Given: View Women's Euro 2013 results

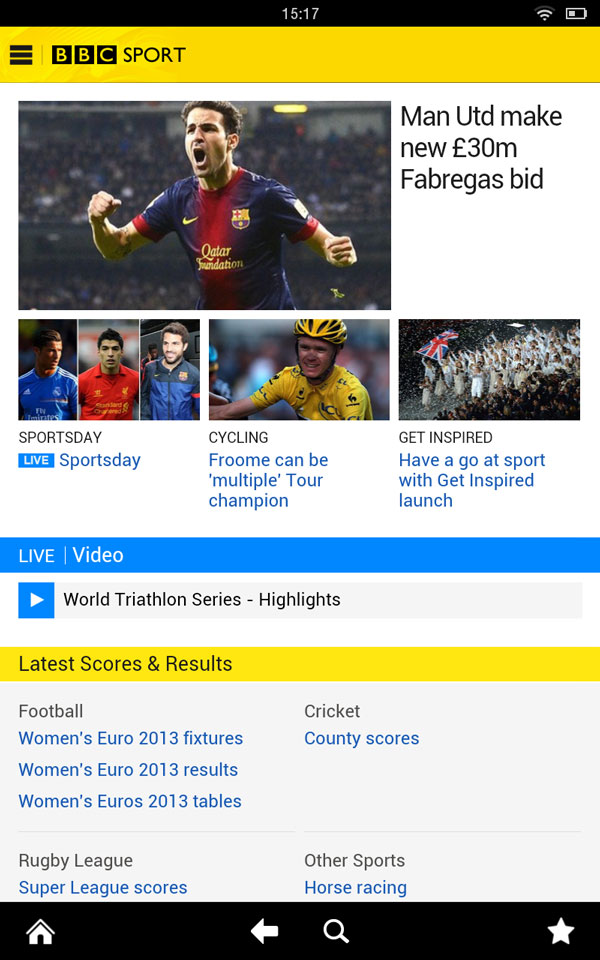Looking at the screenshot, I should click(x=128, y=770).
